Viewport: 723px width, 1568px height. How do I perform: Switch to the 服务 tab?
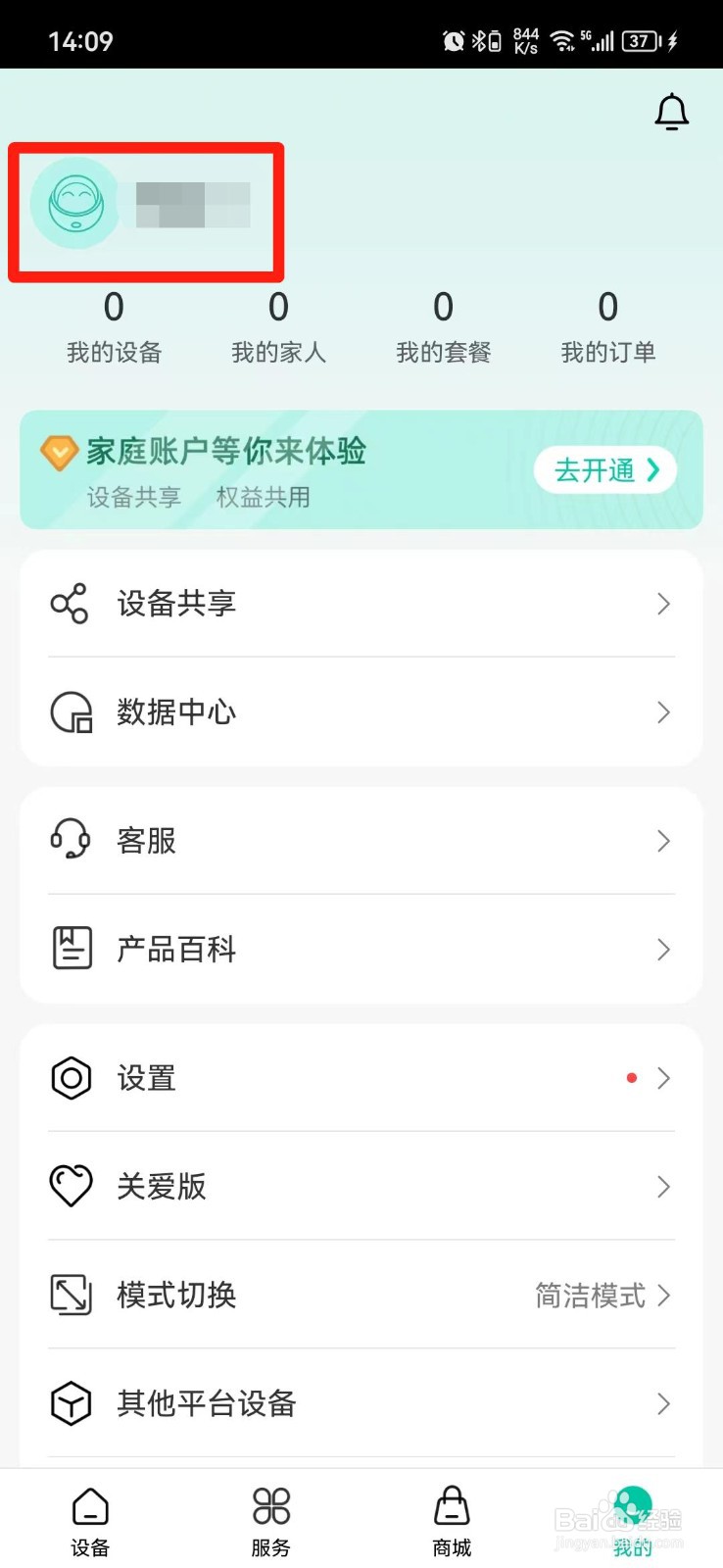point(271,1522)
